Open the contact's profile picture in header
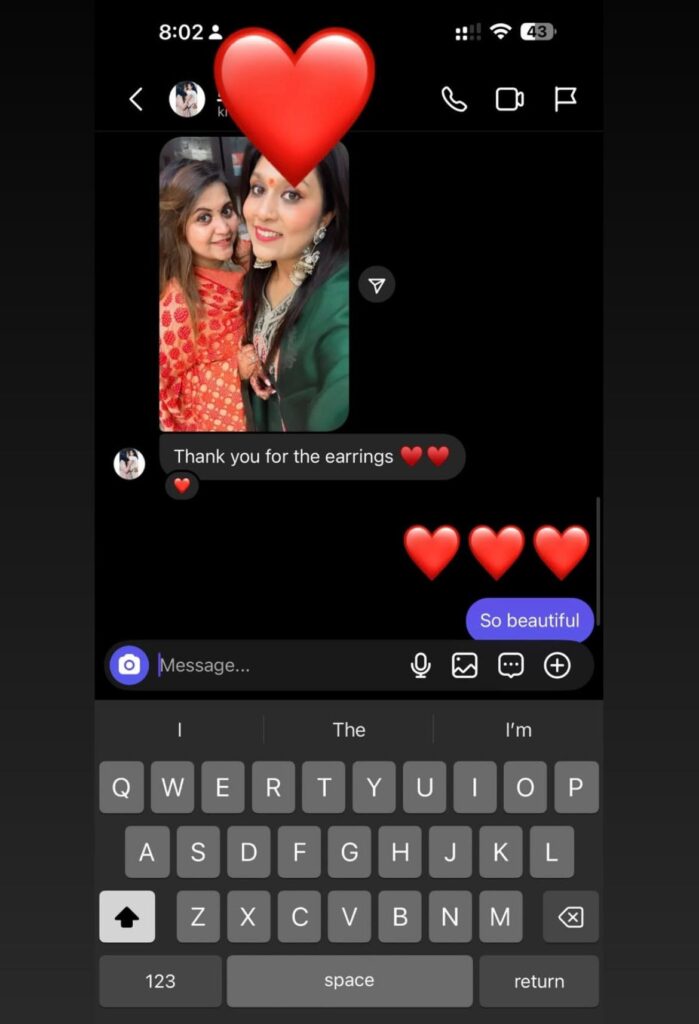 pyautogui.click(x=187, y=99)
